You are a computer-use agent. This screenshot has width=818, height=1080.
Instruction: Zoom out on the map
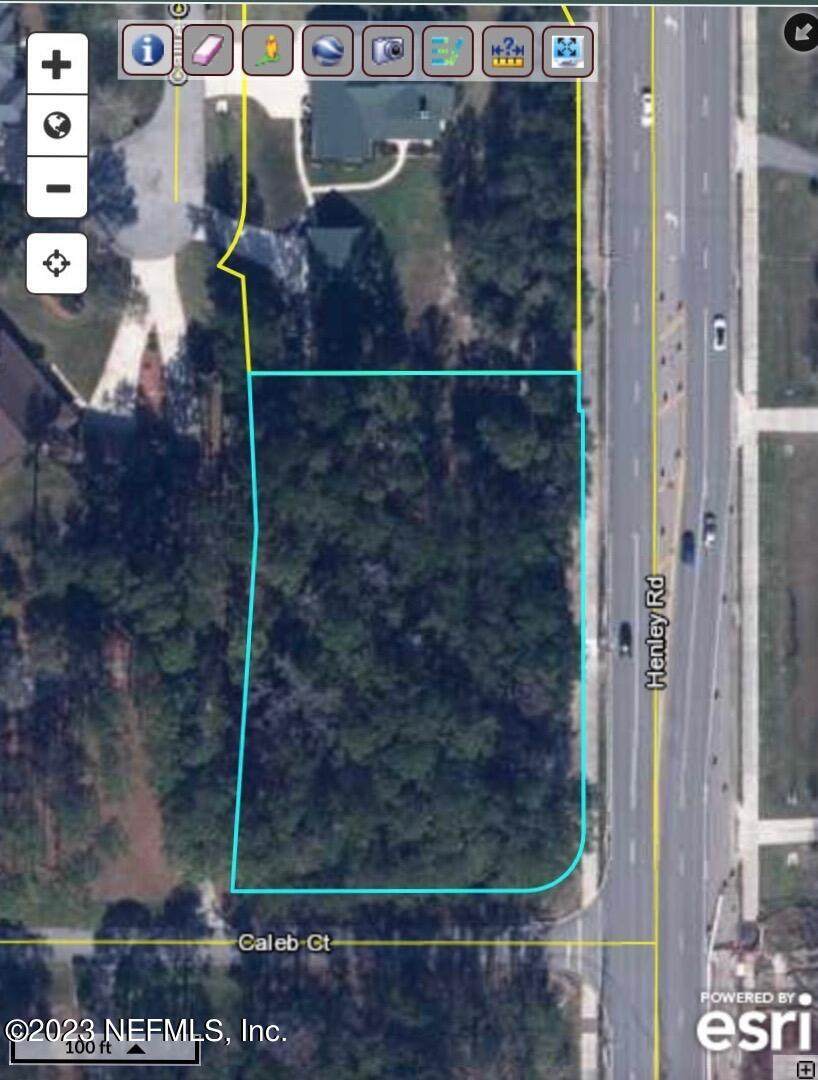click(57, 187)
